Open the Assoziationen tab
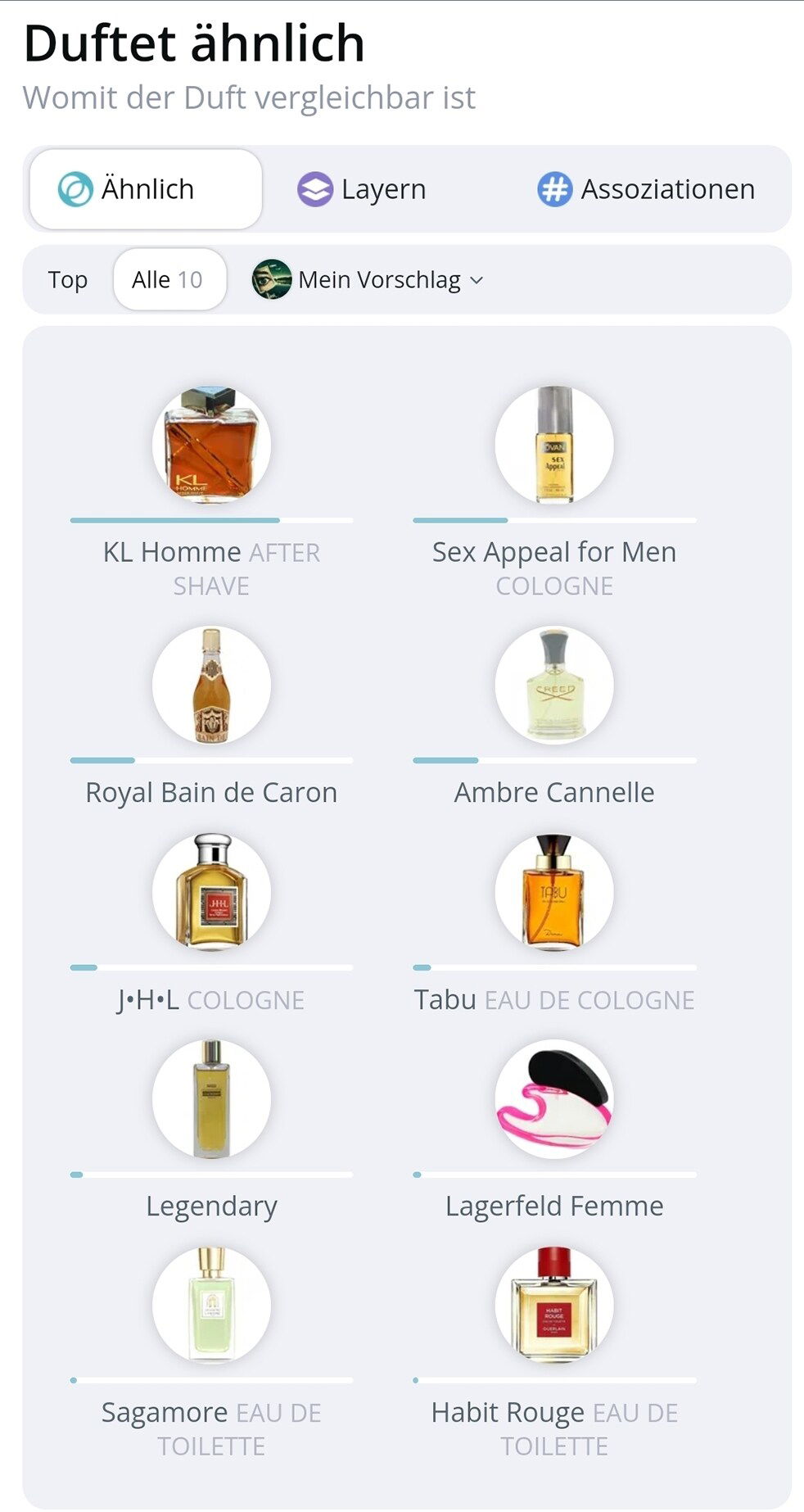804x1512 pixels. click(x=645, y=189)
